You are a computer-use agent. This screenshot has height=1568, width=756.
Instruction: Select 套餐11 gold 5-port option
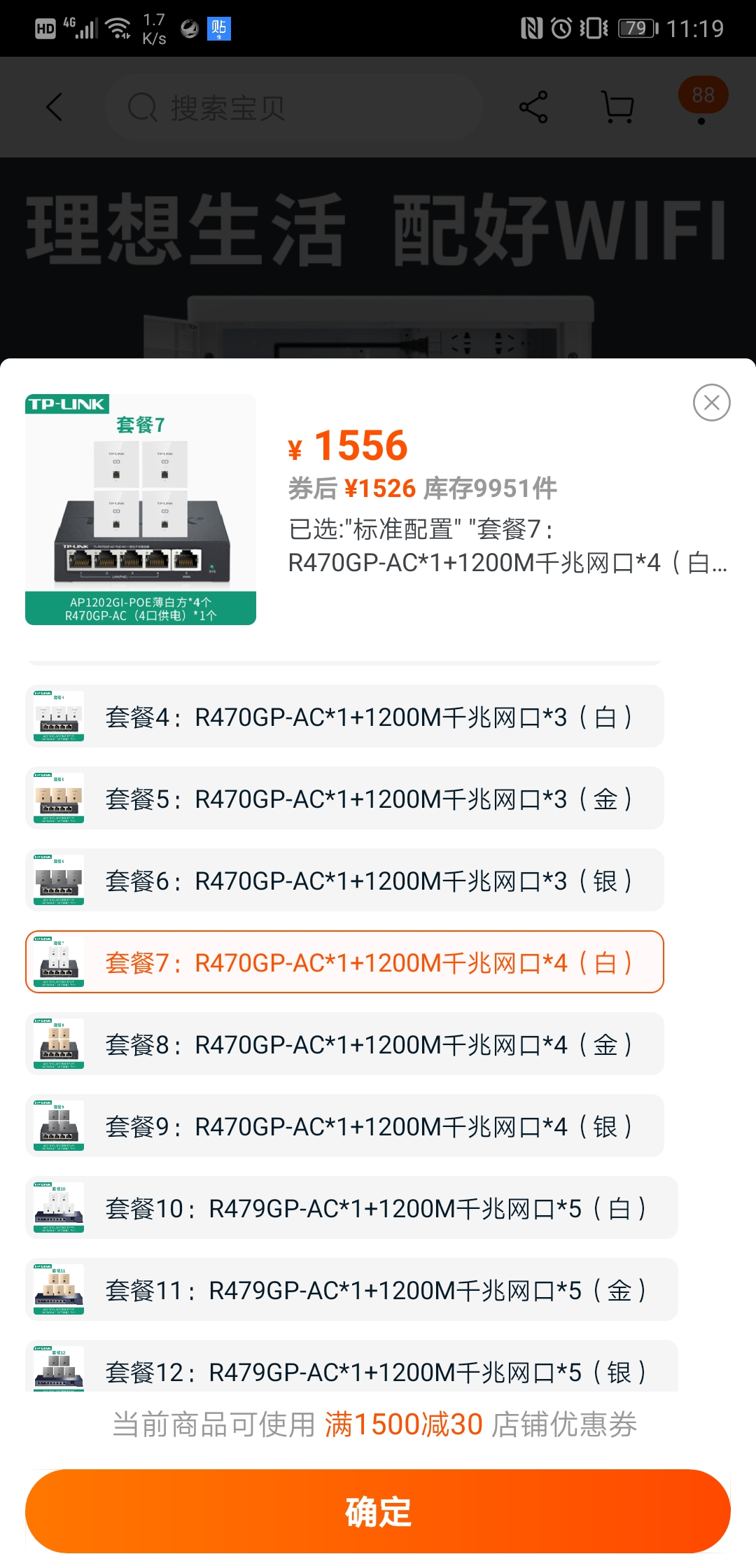pos(351,1290)
